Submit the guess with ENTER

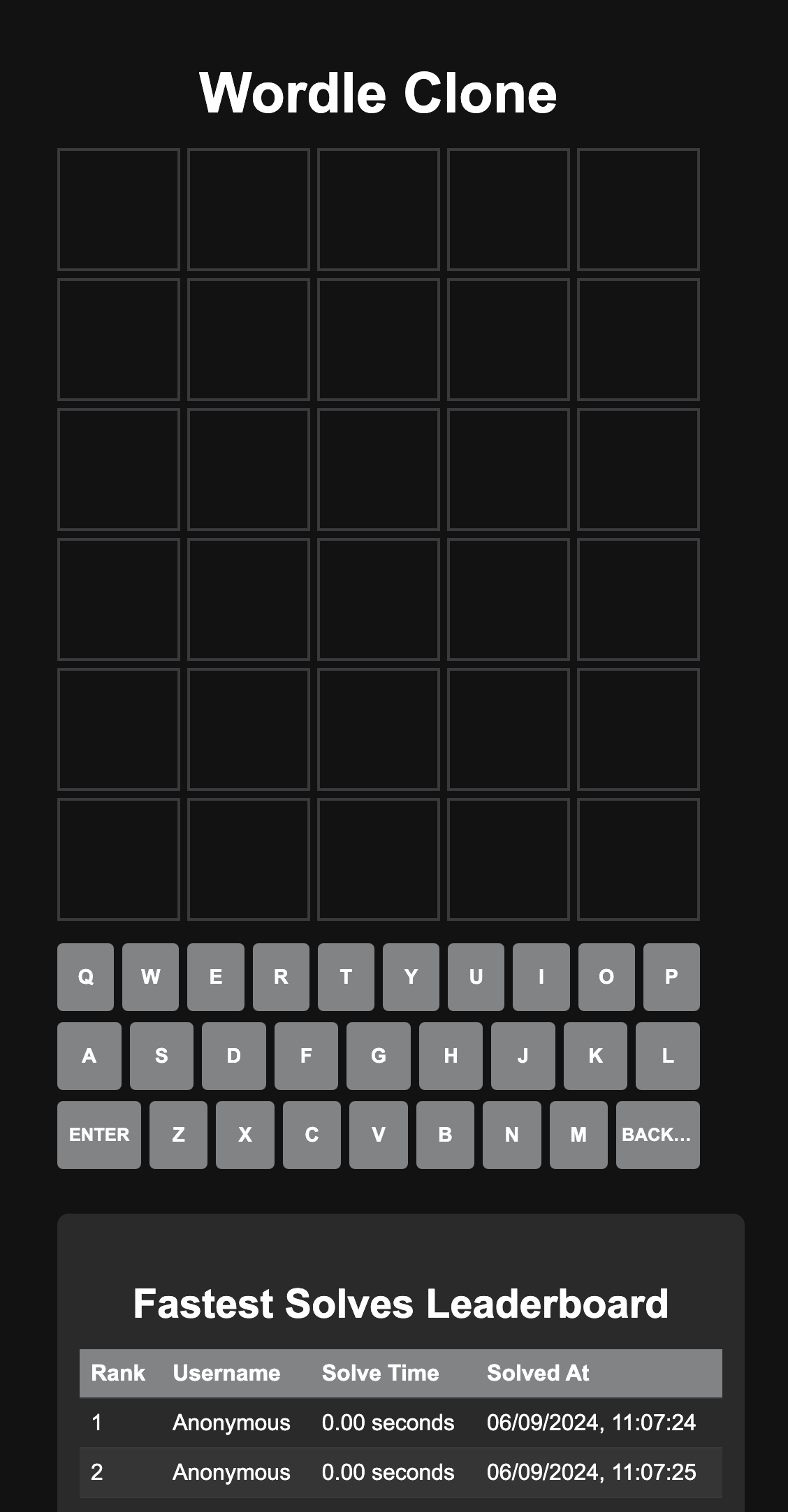pos(99,1135)
